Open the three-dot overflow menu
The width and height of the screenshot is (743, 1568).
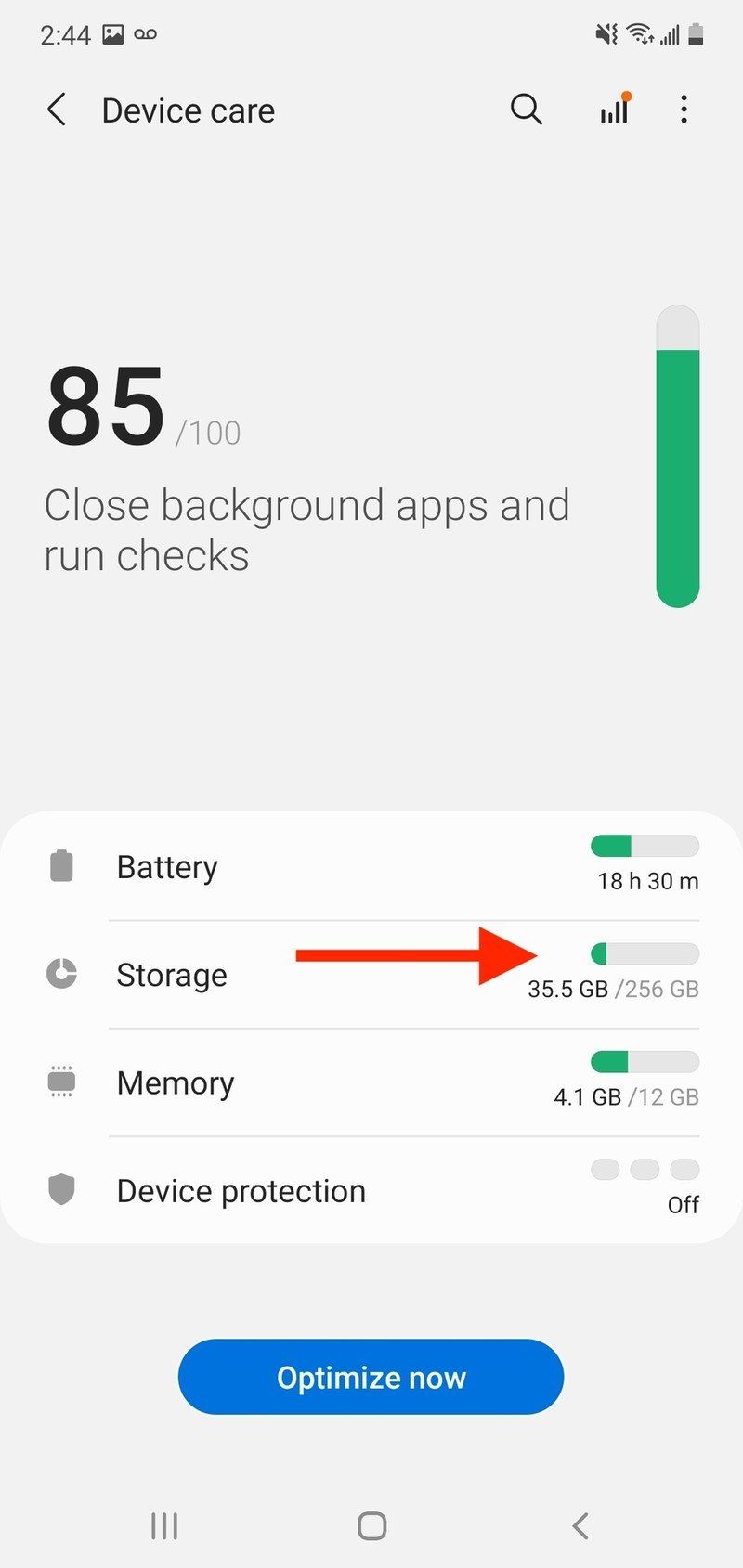coord(684,110)
